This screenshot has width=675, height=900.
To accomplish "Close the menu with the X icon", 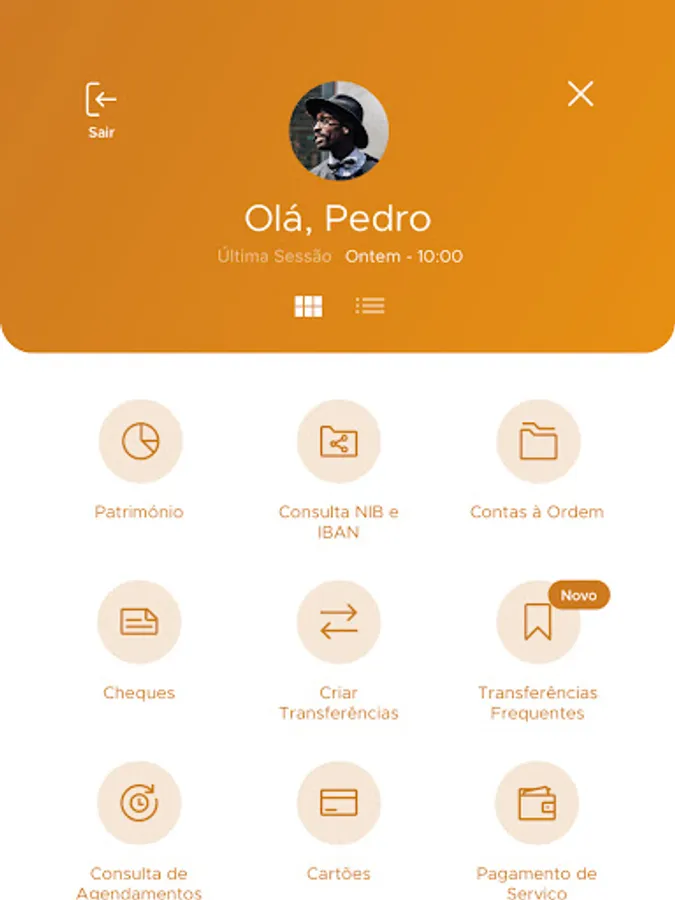I will coord(580,94).
